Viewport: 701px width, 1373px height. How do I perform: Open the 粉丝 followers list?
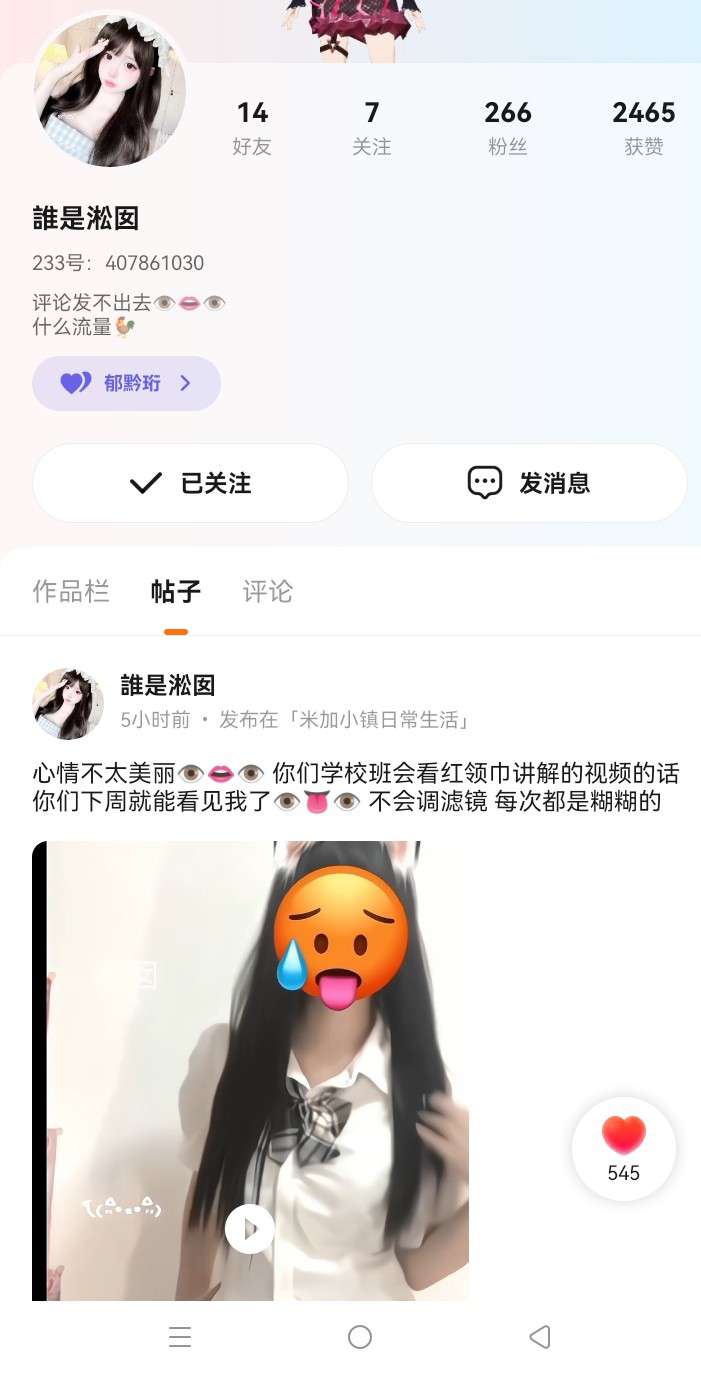coord(508,127)
